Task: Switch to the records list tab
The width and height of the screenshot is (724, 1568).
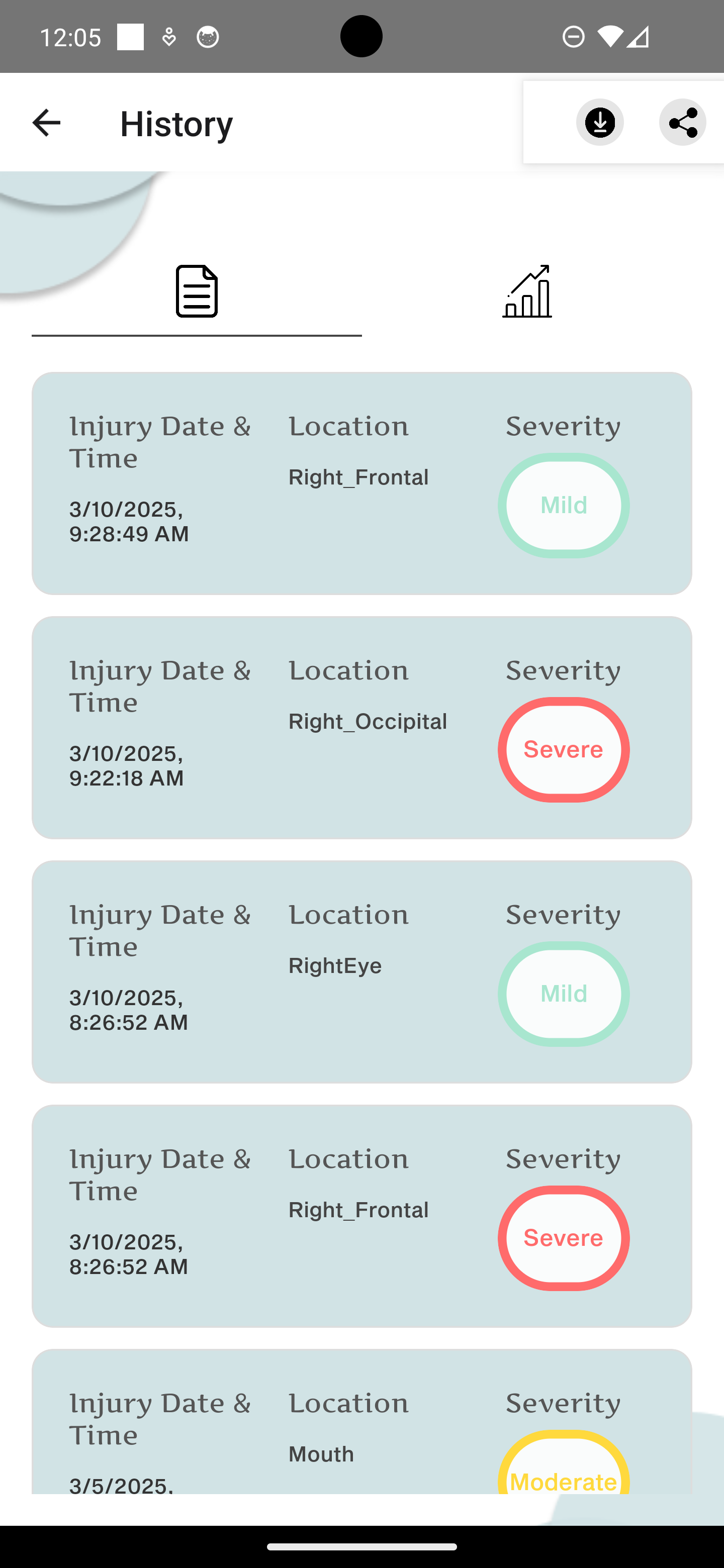Action: 197,292
